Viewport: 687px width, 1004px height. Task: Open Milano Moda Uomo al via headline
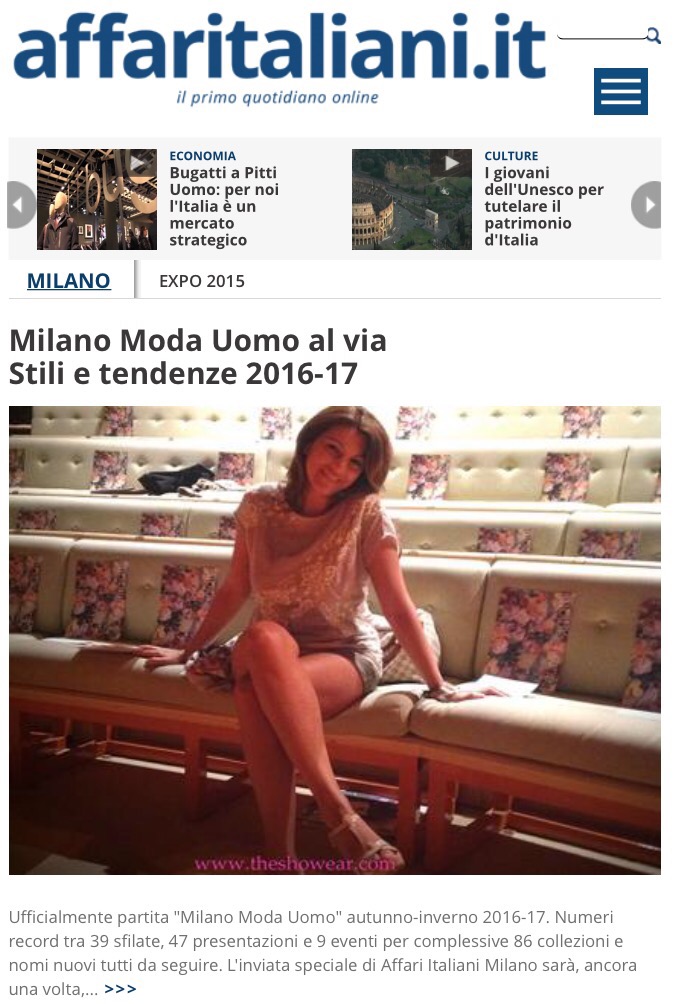tap(197, 357)
